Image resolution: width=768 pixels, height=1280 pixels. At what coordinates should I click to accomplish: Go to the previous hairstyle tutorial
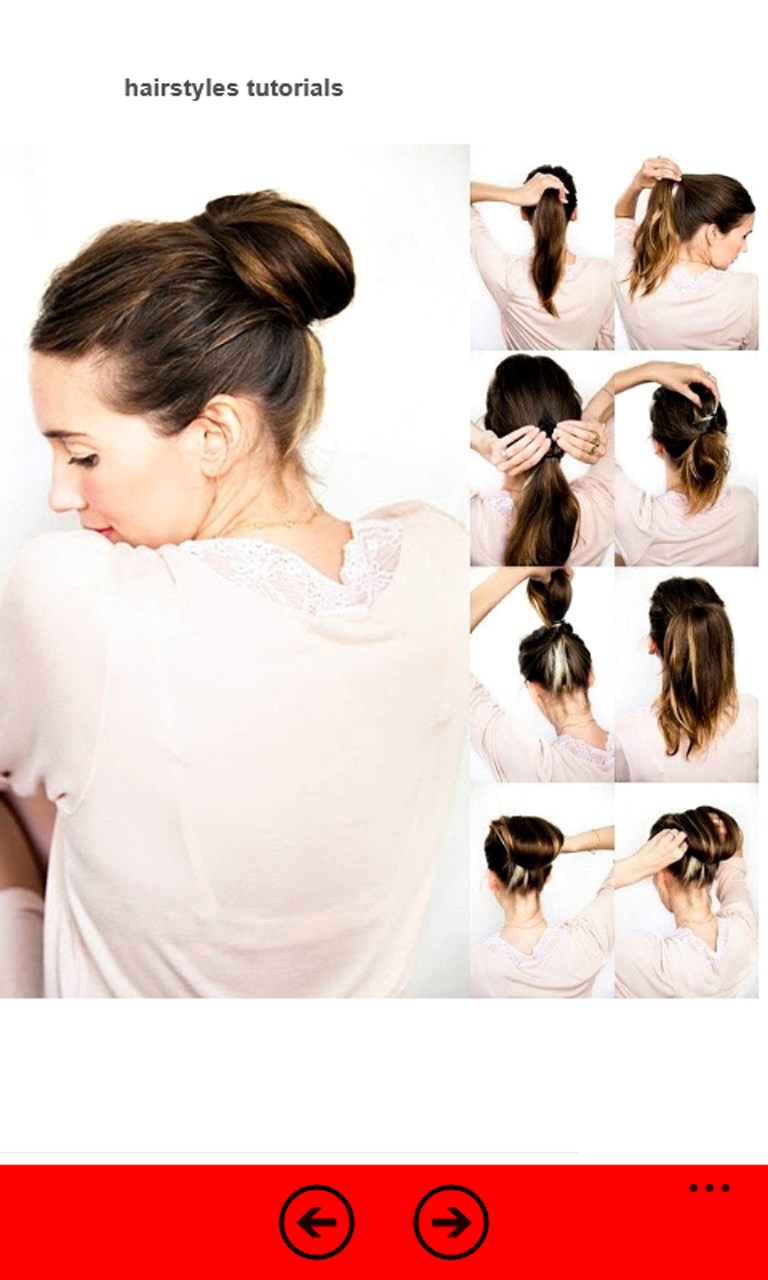click(x=317, y=1222)
